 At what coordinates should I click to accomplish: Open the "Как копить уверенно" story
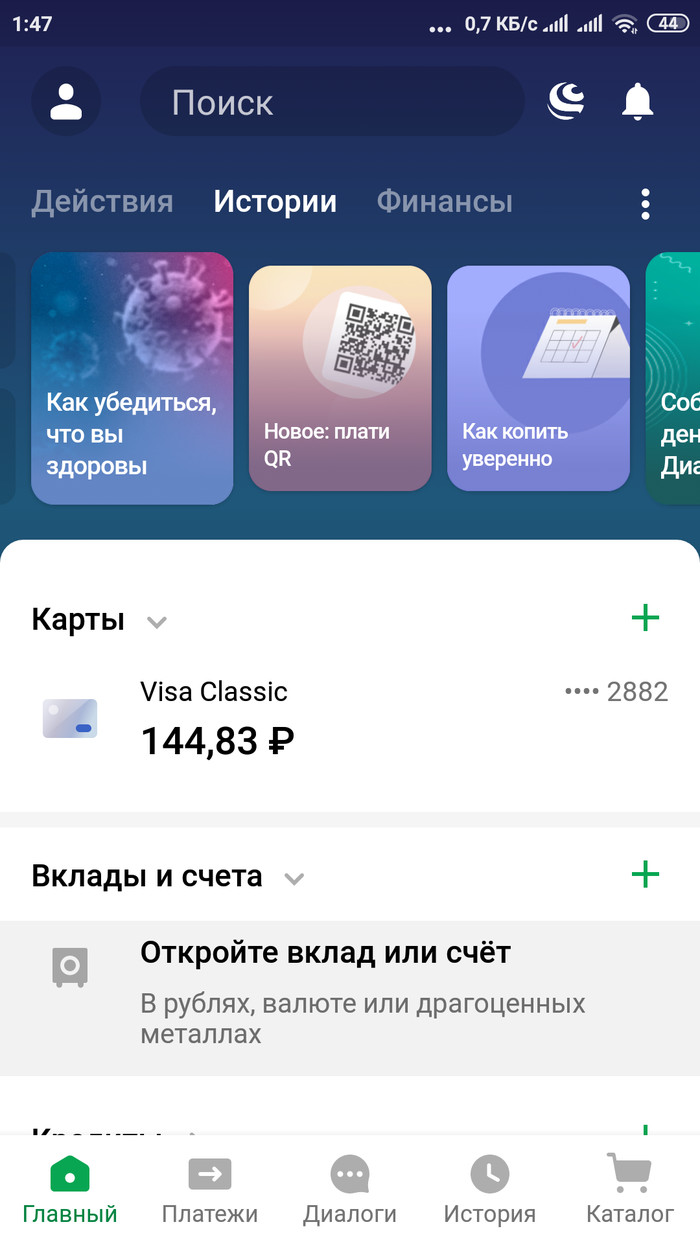[x=538, y=378]
